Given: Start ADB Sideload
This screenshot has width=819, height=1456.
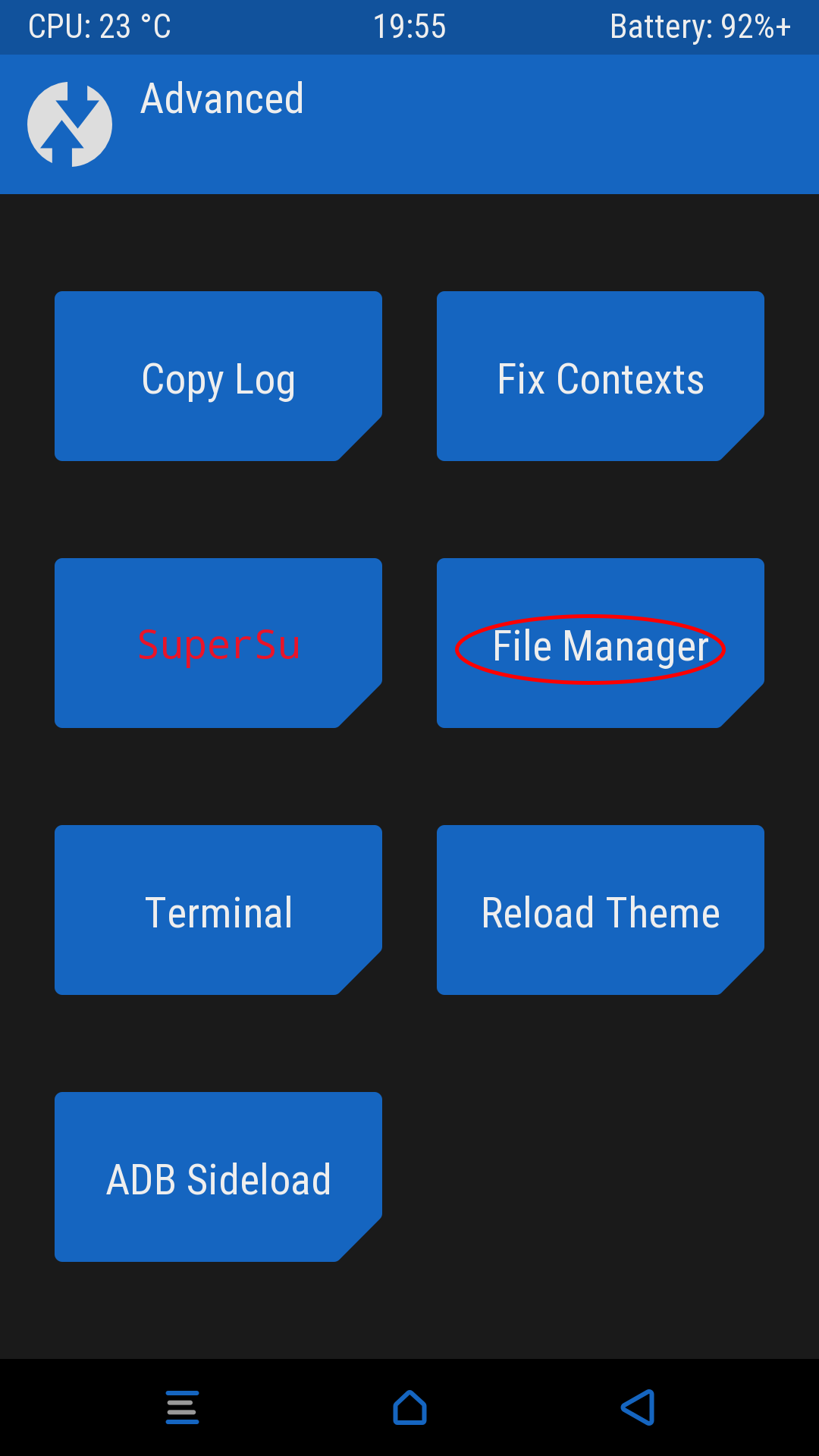Looking at the screenshot, I should click(x=218, y=1177).
